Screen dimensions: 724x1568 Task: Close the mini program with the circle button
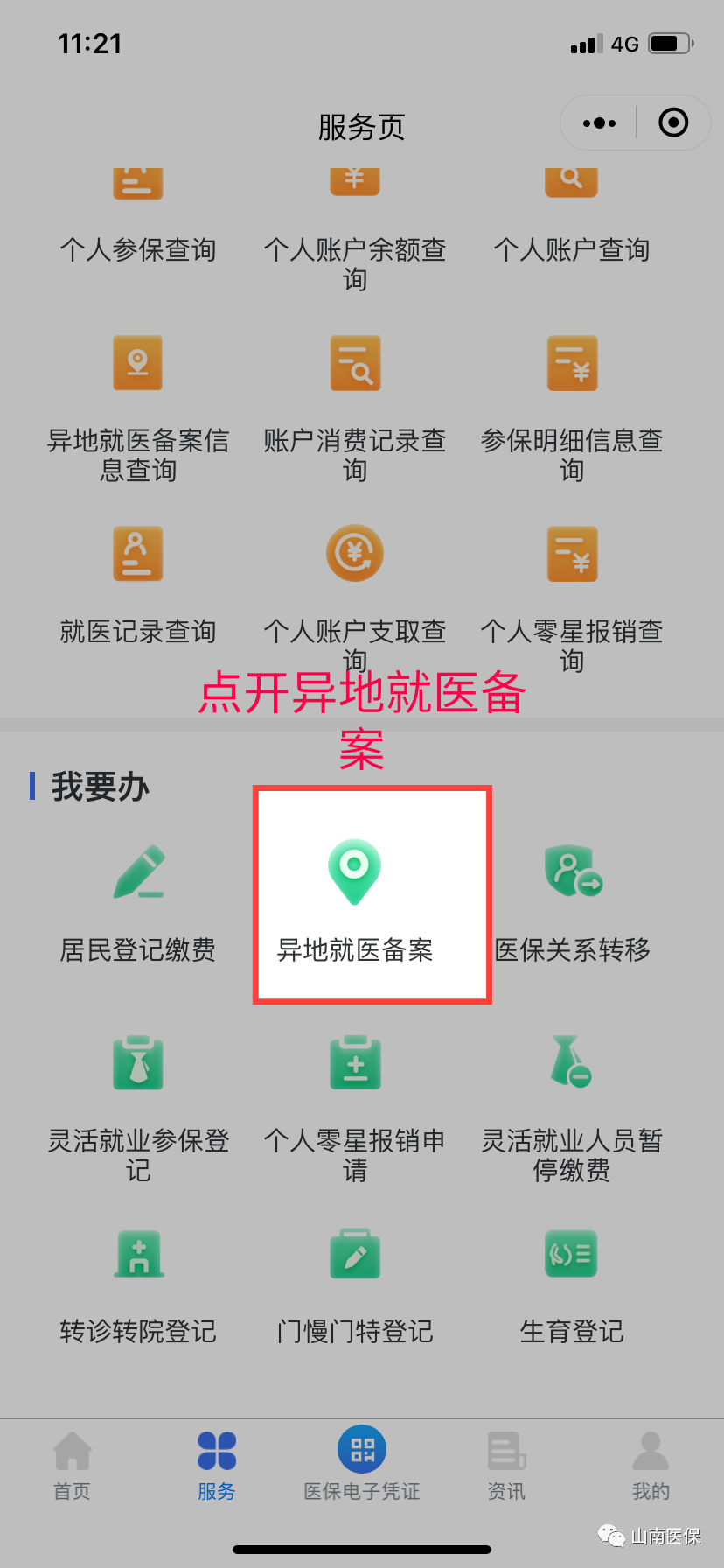[672, 123]
